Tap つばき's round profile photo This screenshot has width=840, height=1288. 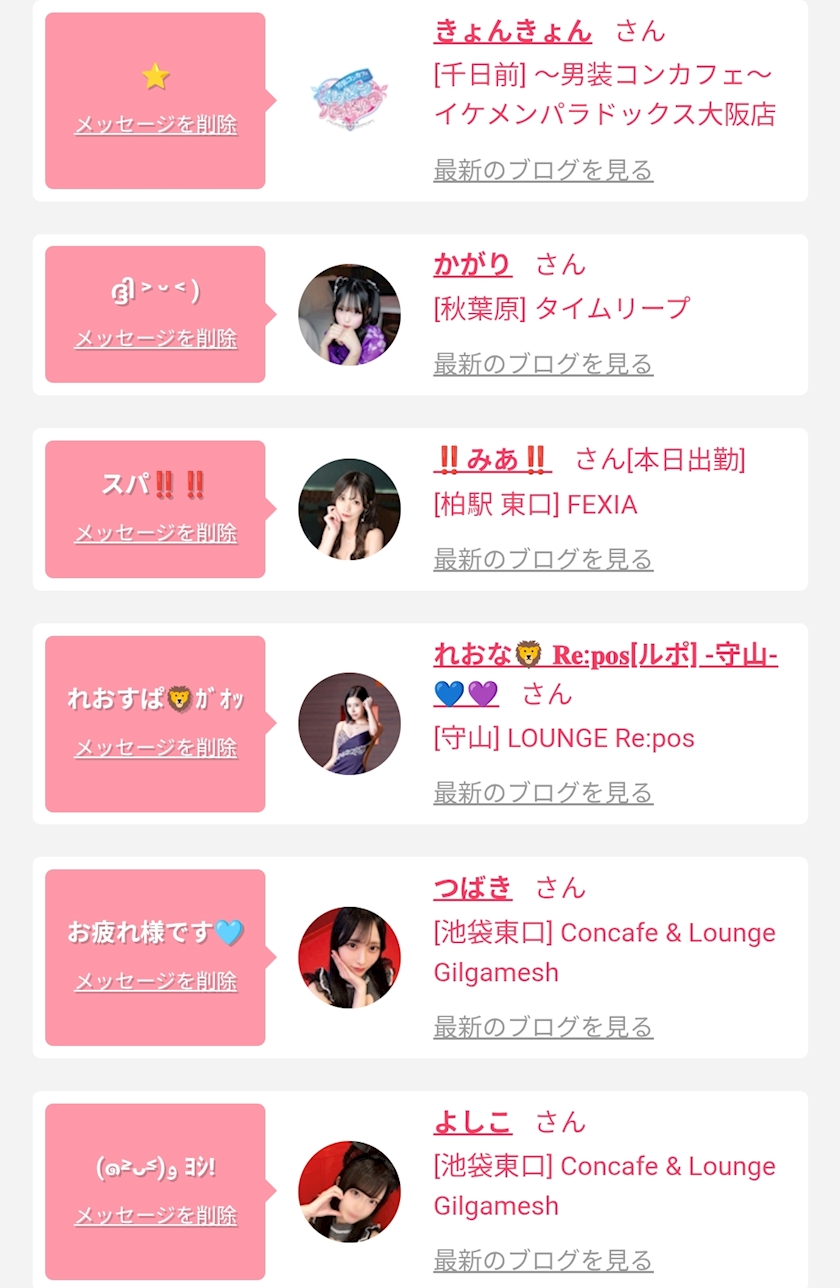[x=349, y=957]
